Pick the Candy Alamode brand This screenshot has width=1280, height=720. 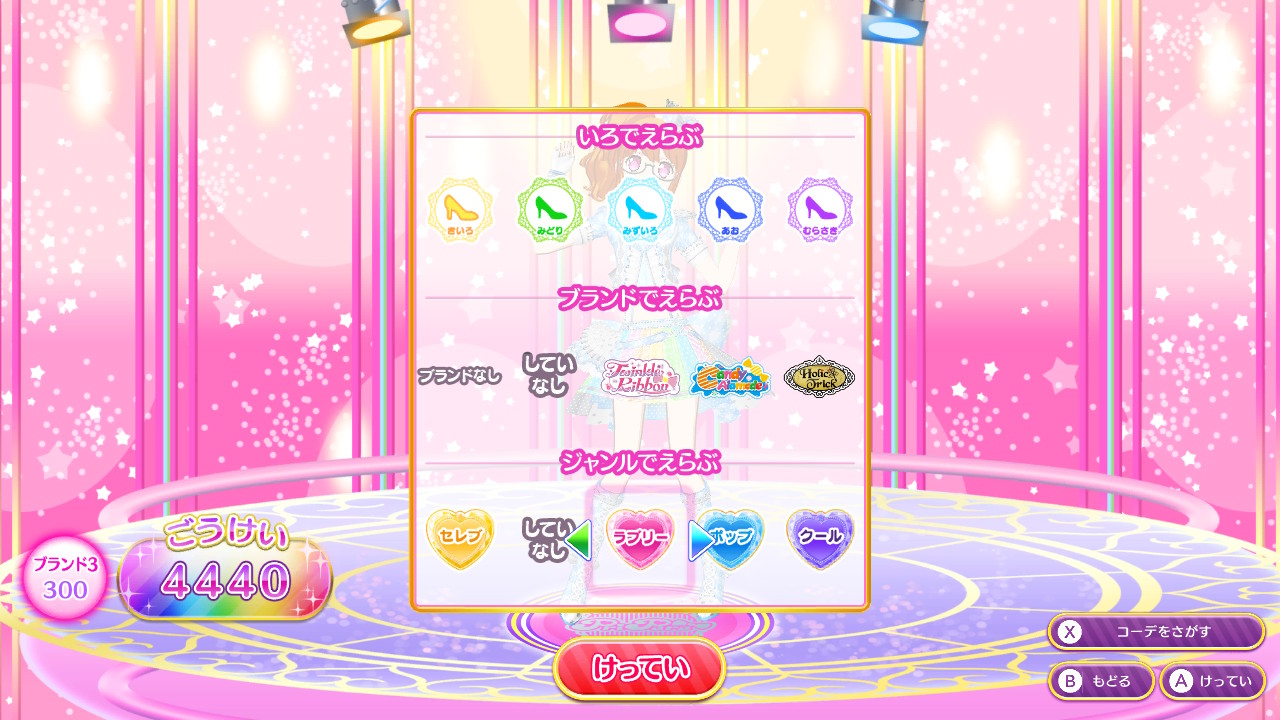pyautogui.click(x=730, y=378)
